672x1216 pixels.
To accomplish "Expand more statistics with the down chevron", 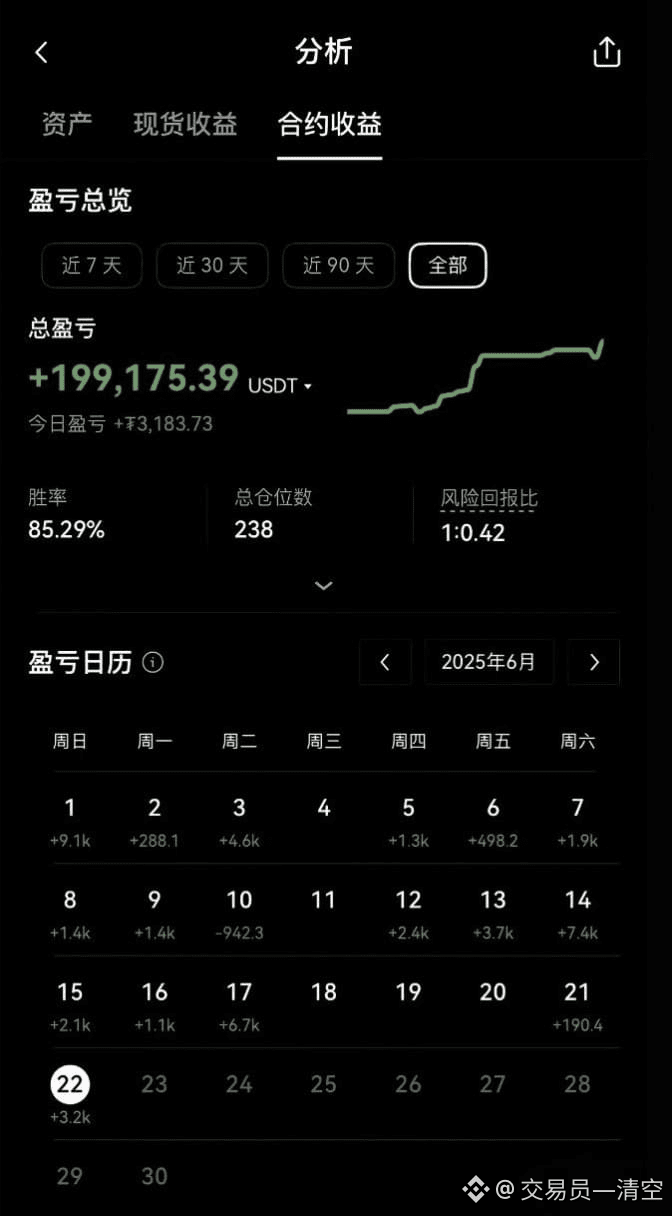I will (x=323, y=586).
